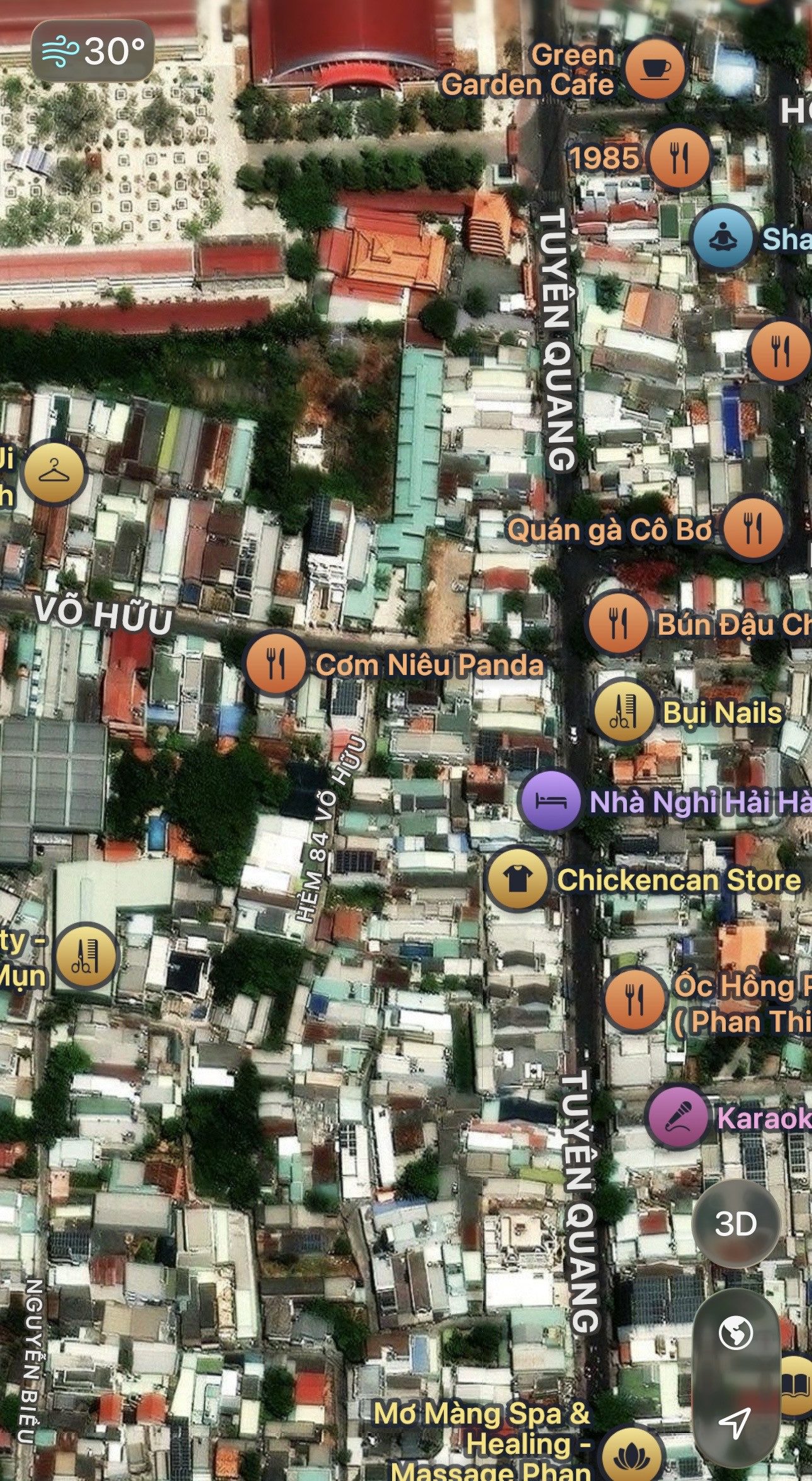Switch the map to 3D view

[x=735, y=1223]
